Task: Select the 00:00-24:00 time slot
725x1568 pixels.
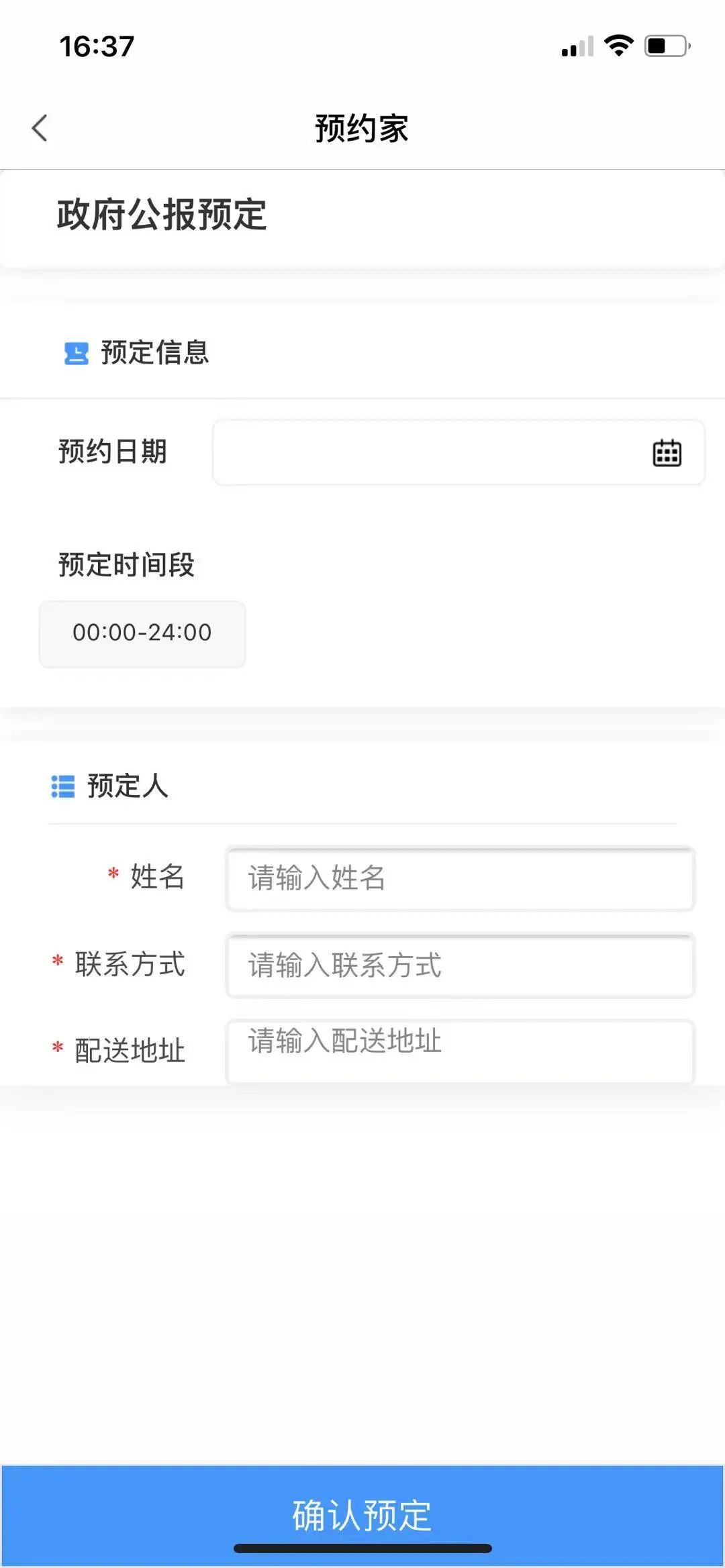Action: [142, 633]
